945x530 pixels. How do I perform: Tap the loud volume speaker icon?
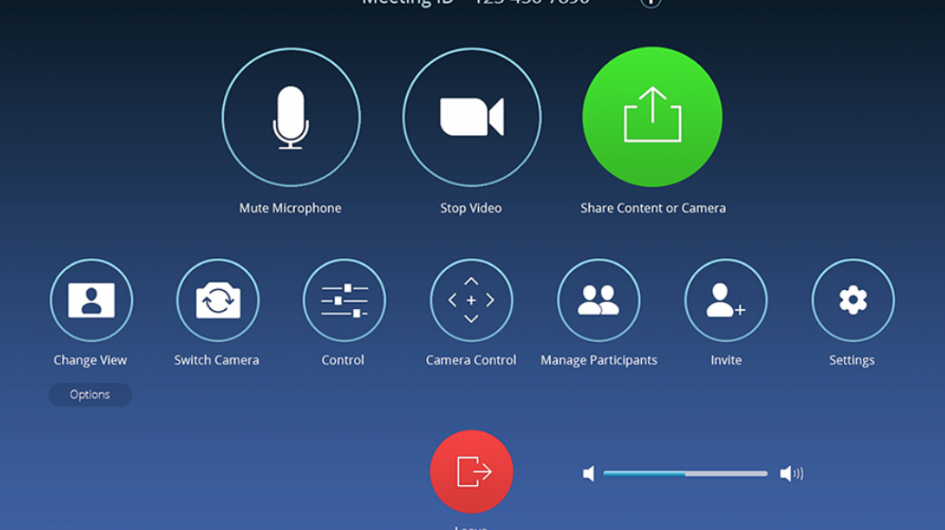pos(791,473)
